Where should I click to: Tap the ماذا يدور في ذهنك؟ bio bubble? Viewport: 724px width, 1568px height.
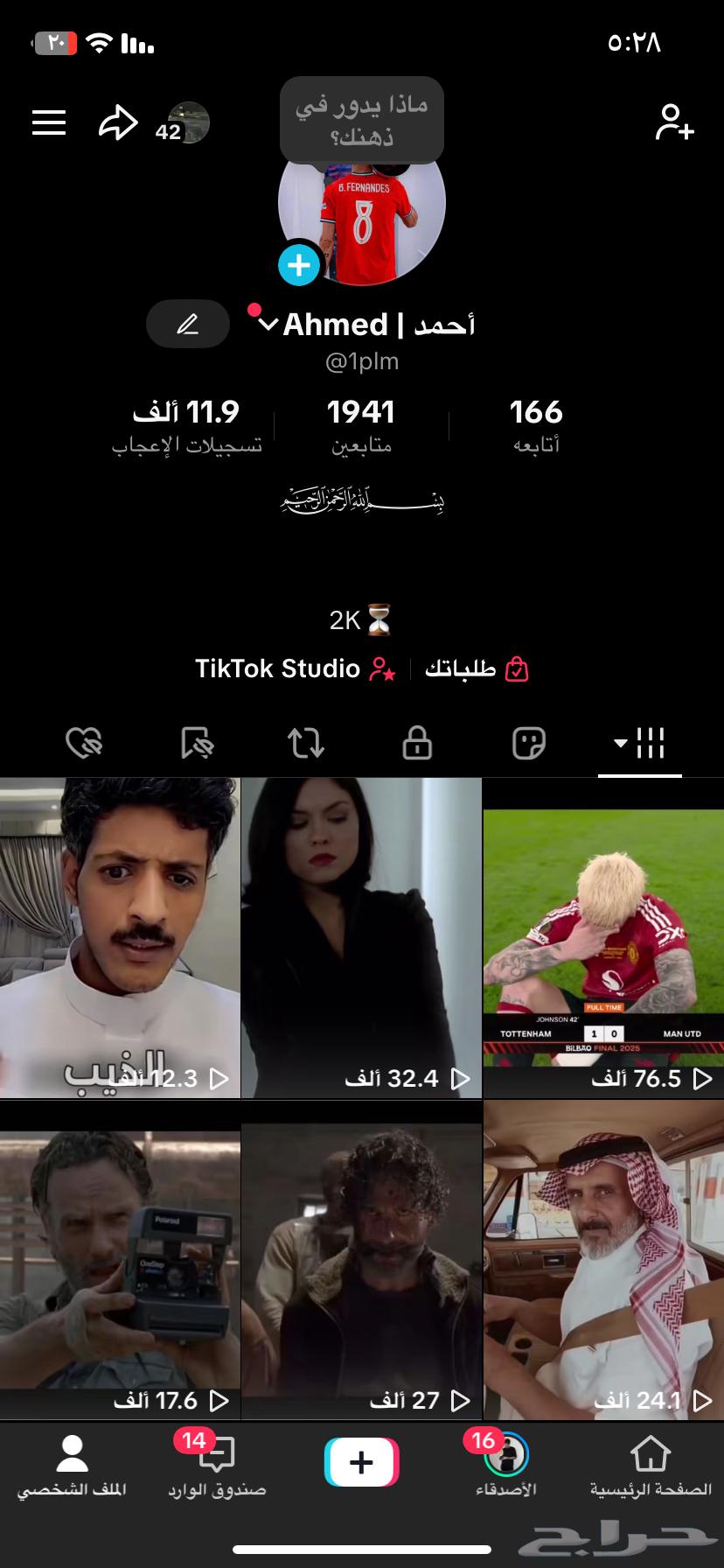point(361,119)
